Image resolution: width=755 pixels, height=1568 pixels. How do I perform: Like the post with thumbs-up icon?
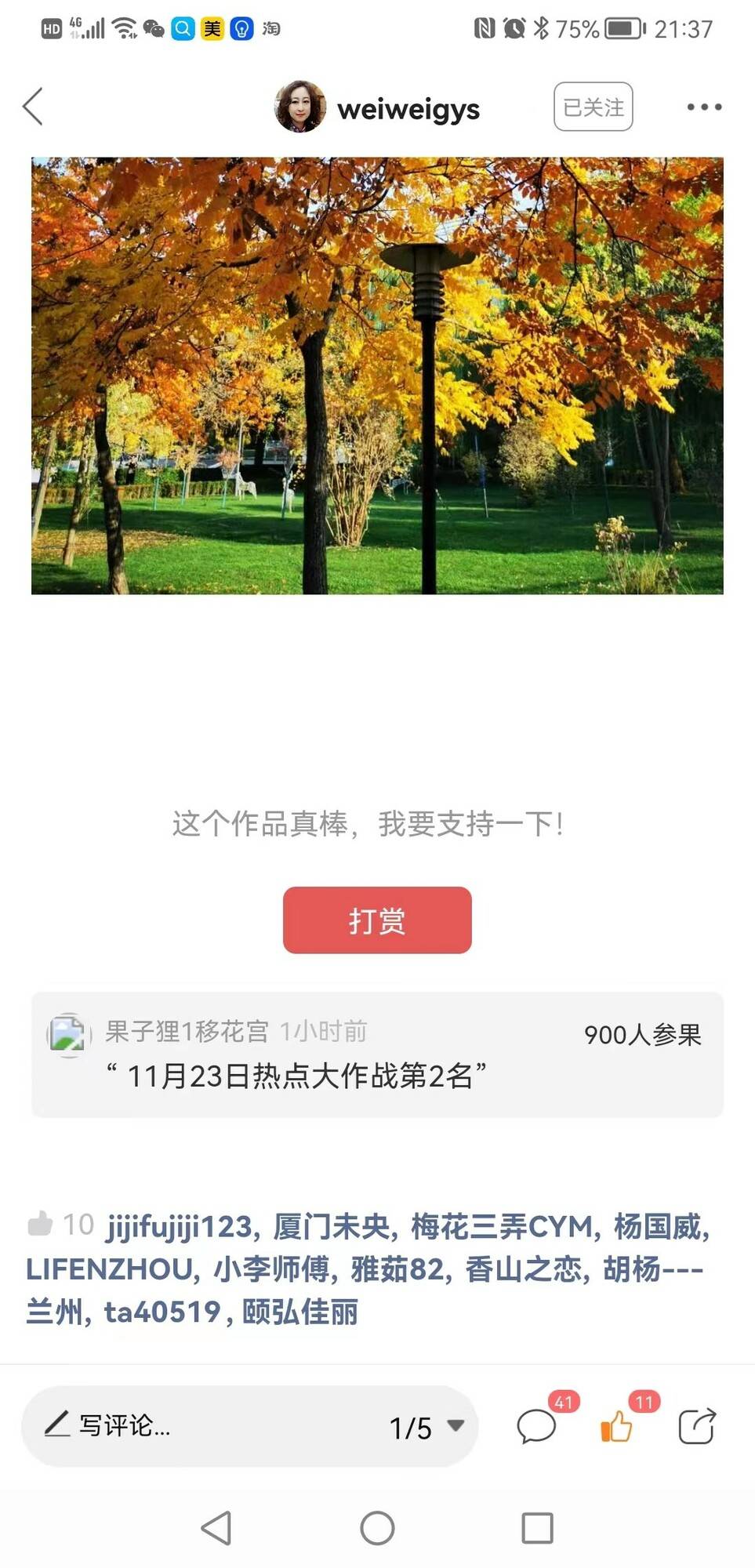click(x=617, y=1425)
